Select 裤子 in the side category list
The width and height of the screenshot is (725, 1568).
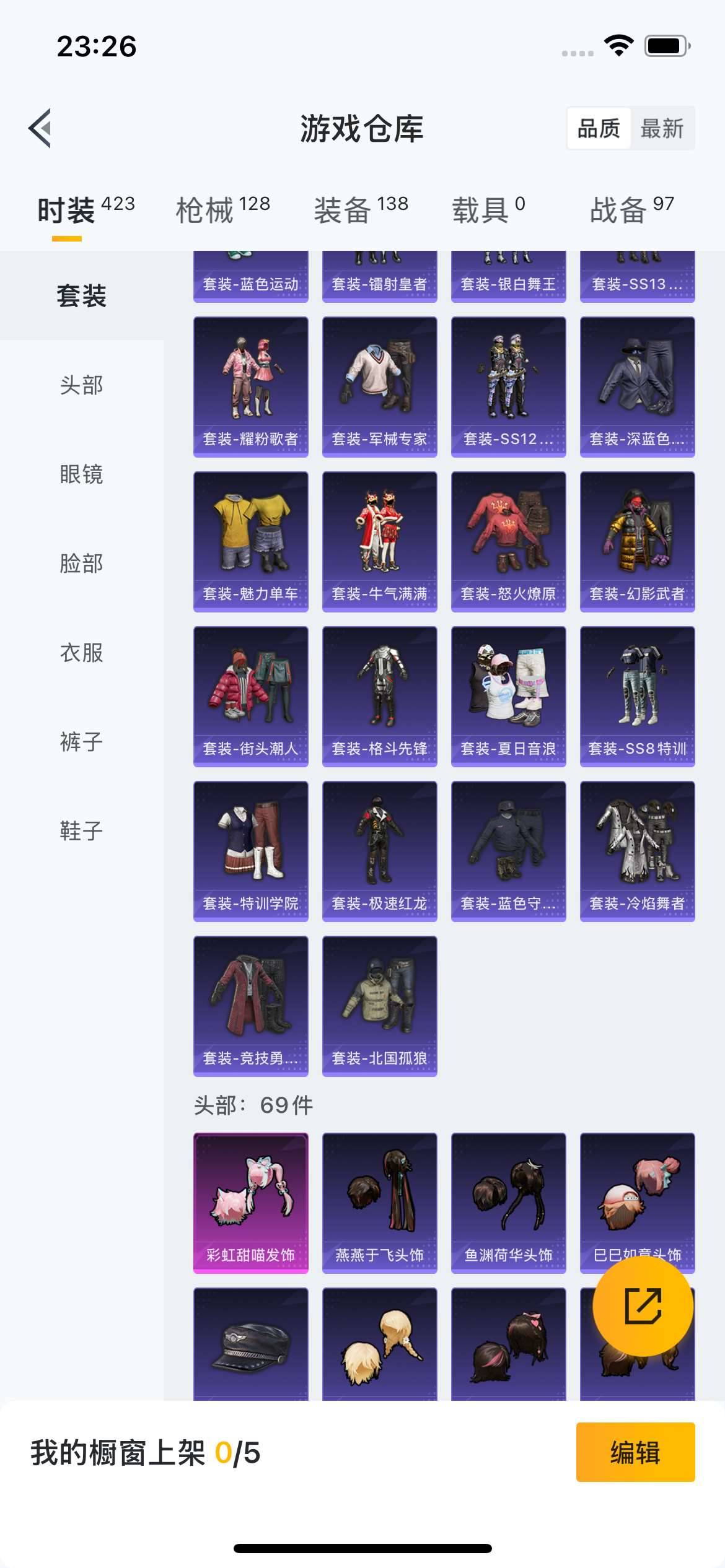[x=81, y=742]
